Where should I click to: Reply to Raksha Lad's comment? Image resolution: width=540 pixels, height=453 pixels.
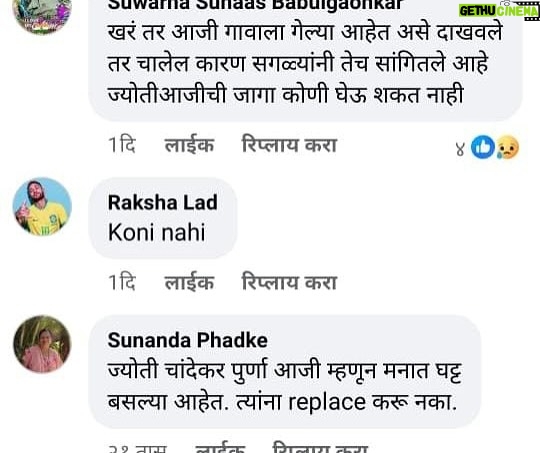click(x=289, y=282)
